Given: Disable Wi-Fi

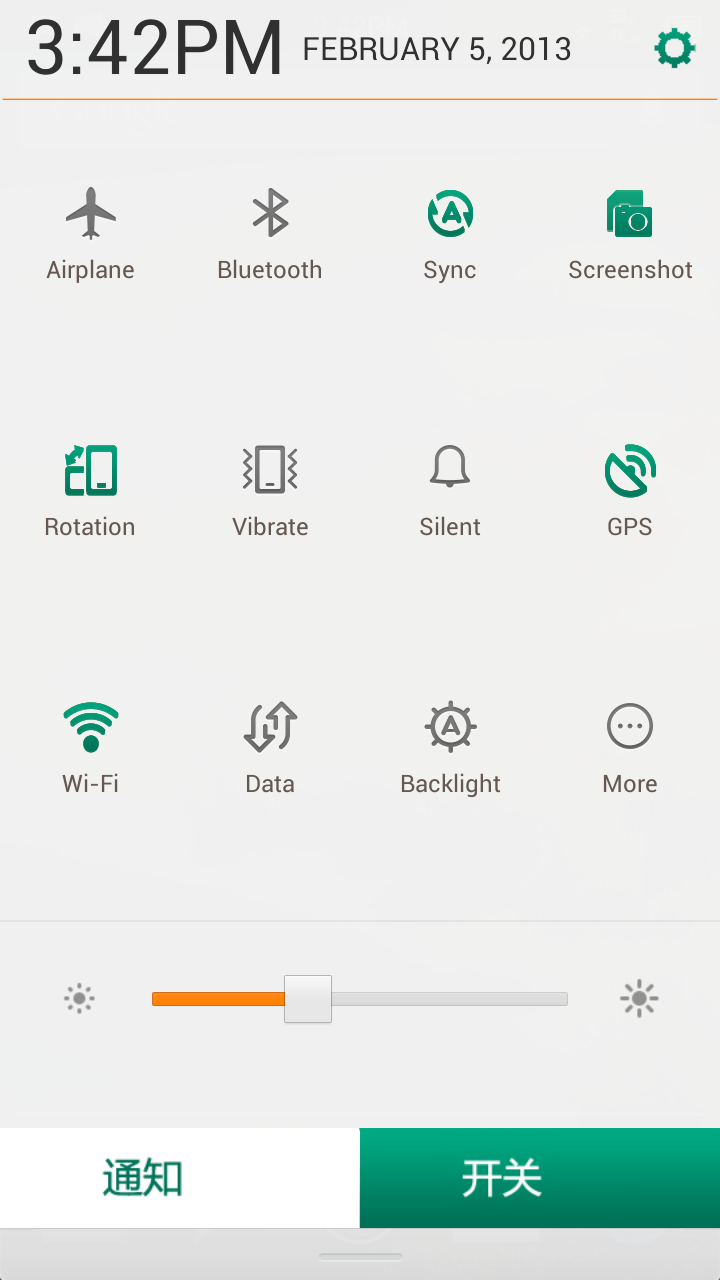Looking at the screenshot, I should (90, 748).
